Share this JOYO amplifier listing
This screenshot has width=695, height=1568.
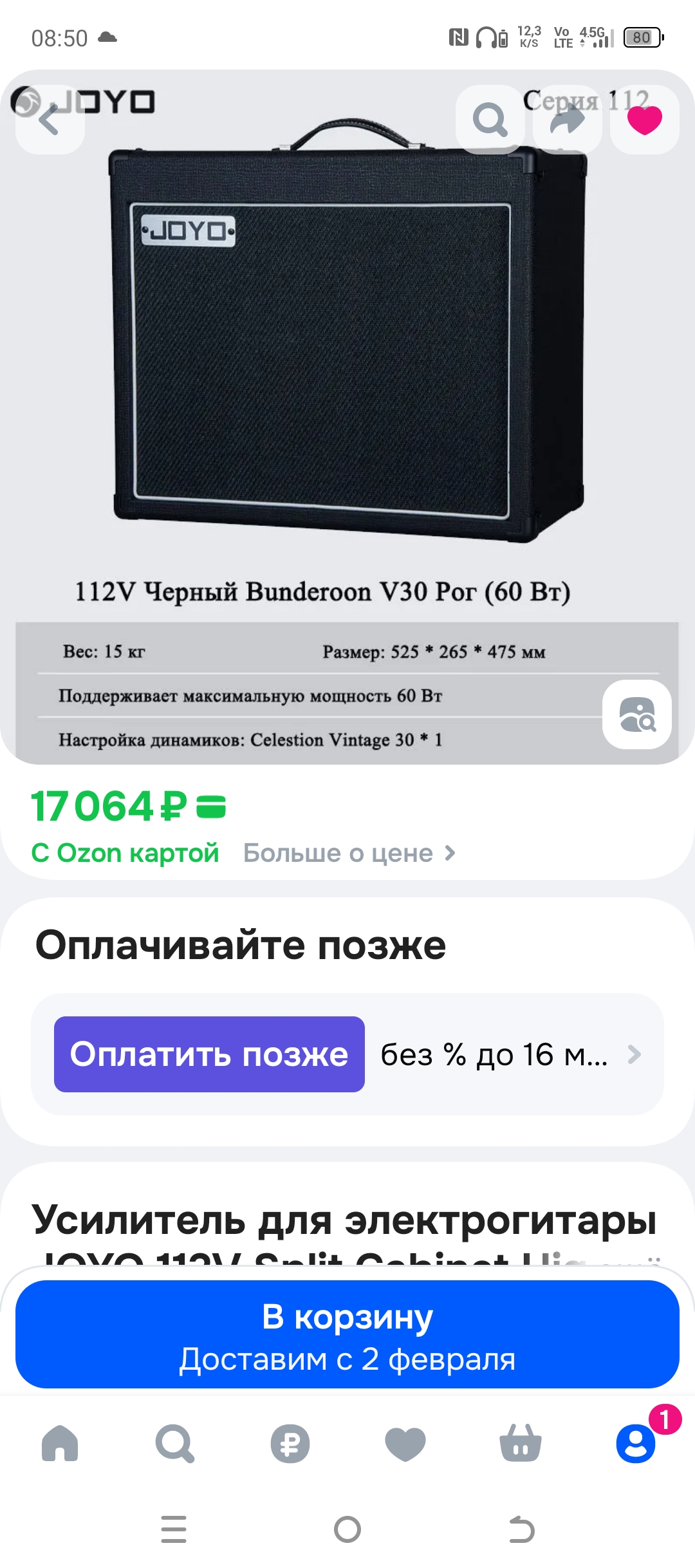tap(568, 120)
